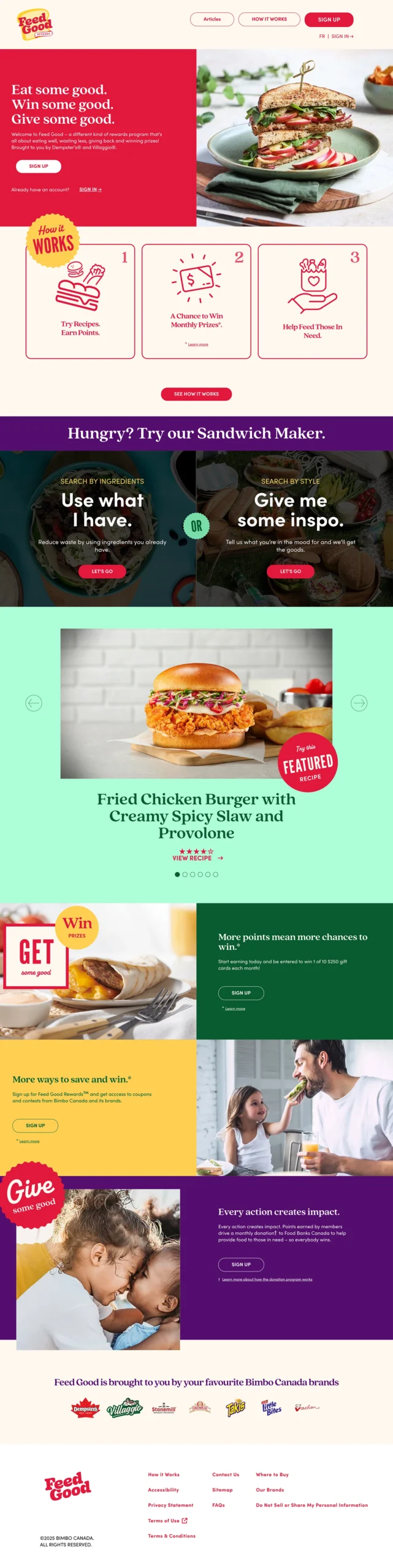Show the previous featured recipe
The width and height of the screenshot is (393, 1568).
coord(34,703)
